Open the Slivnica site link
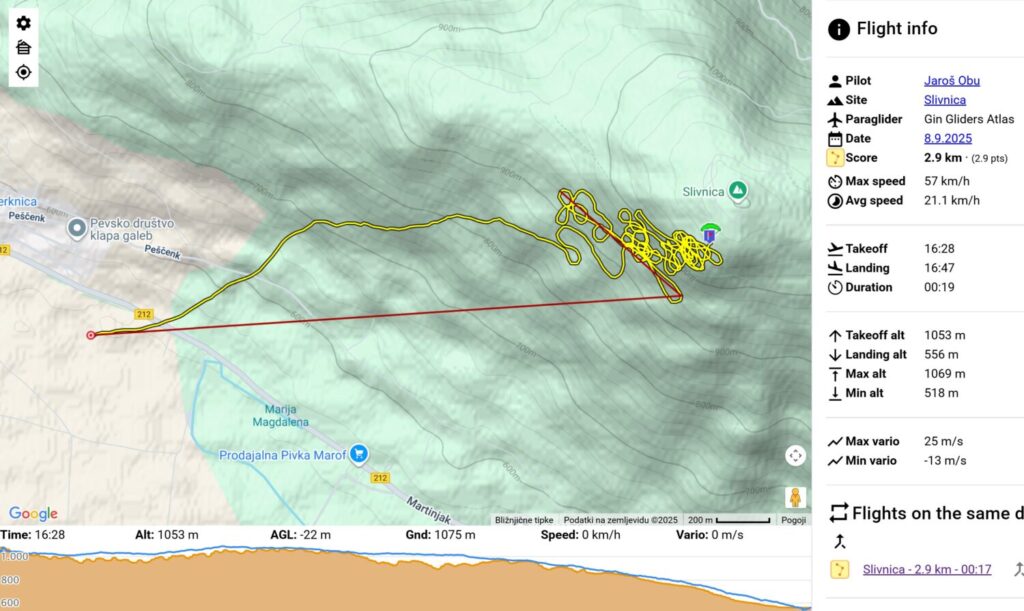The width and height of the screenshot is (1024, 611). 945,100
